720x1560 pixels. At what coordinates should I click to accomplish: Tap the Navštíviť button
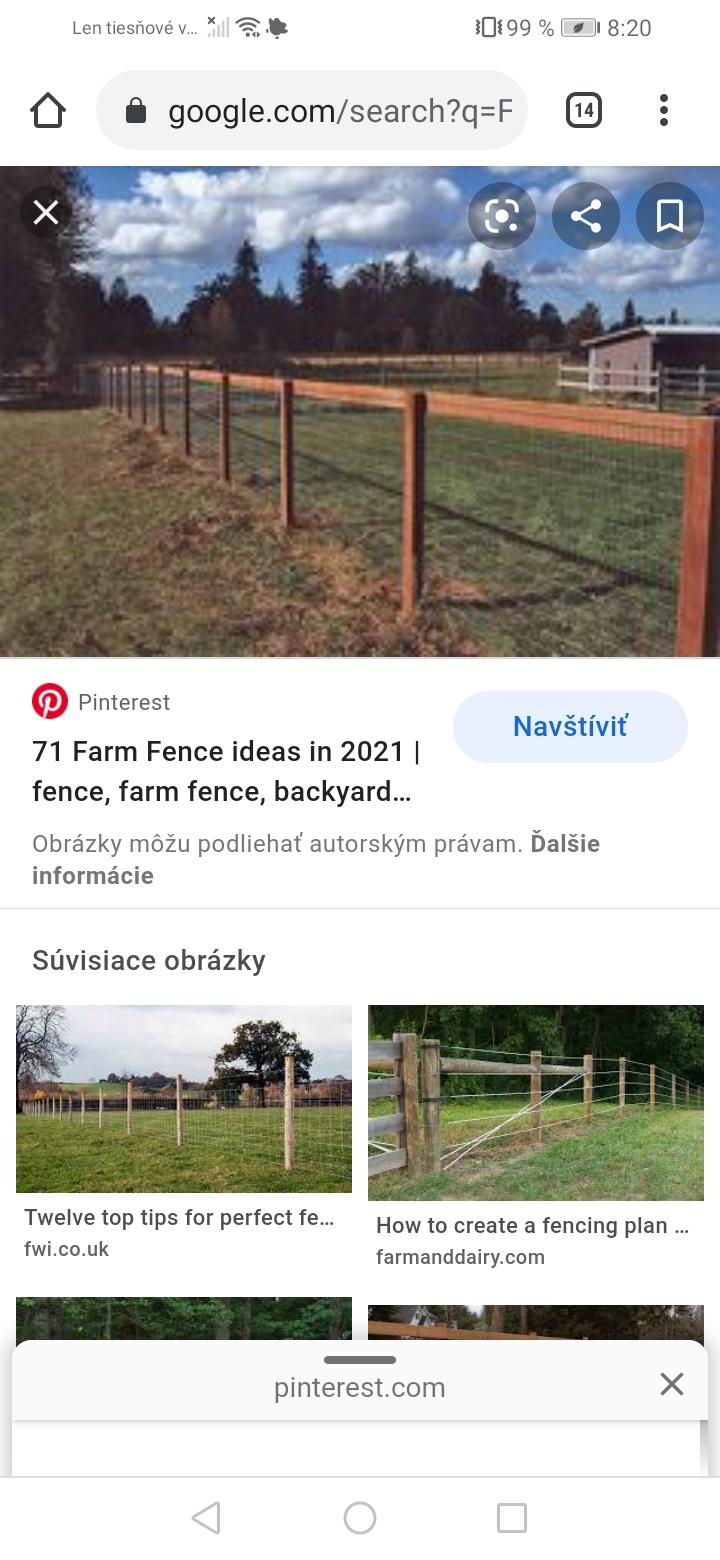pos(570,727)
